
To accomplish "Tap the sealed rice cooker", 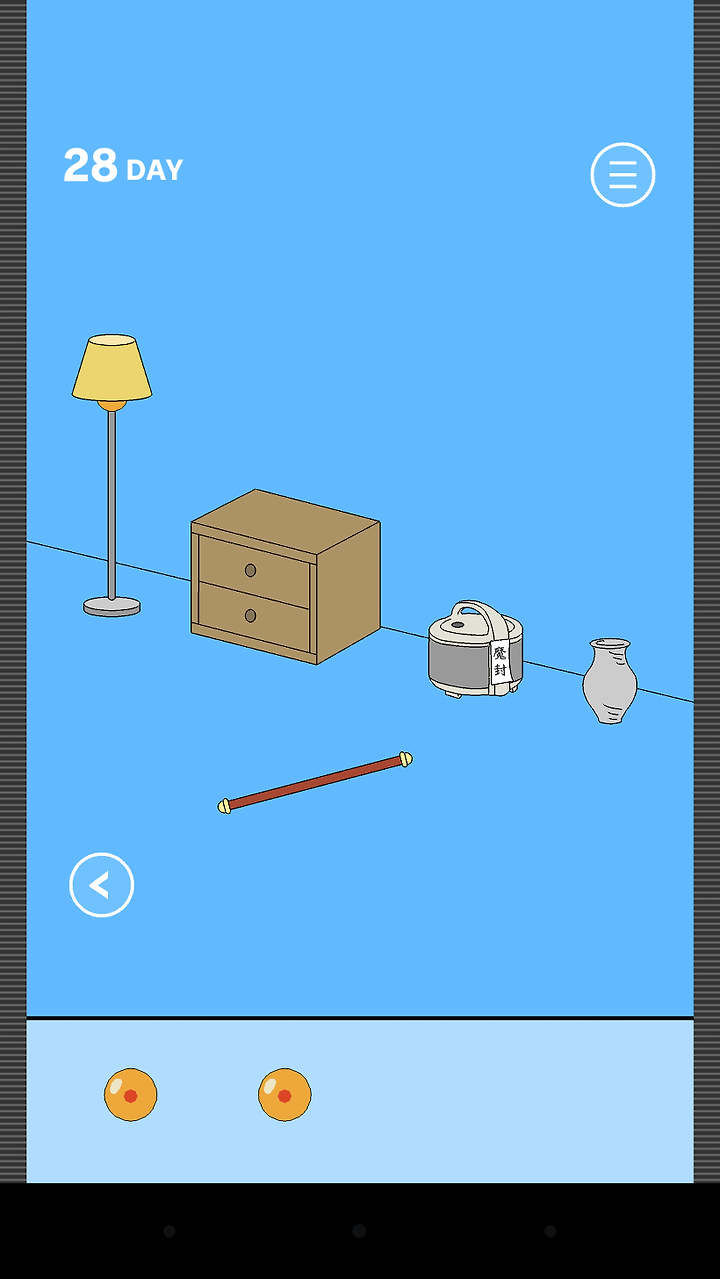I will pos(476,649).
